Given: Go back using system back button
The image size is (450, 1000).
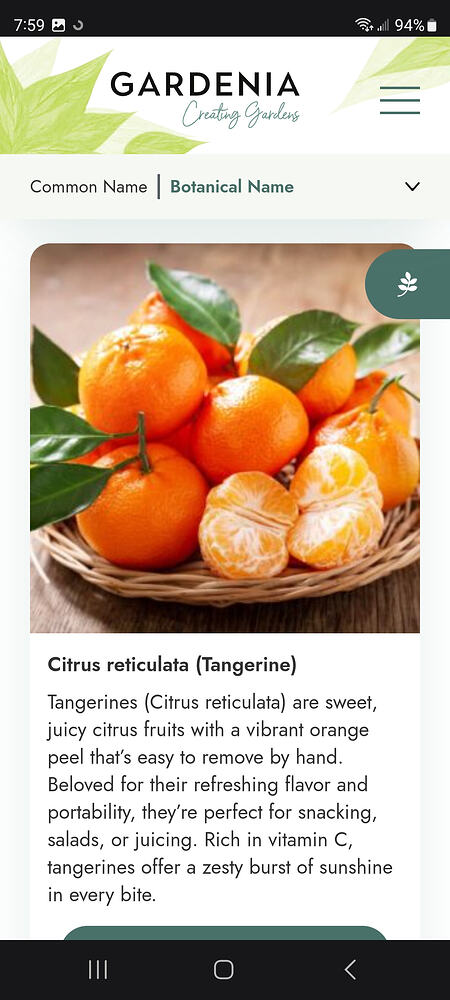Looking at the screenshot, I should coord(350,969).
